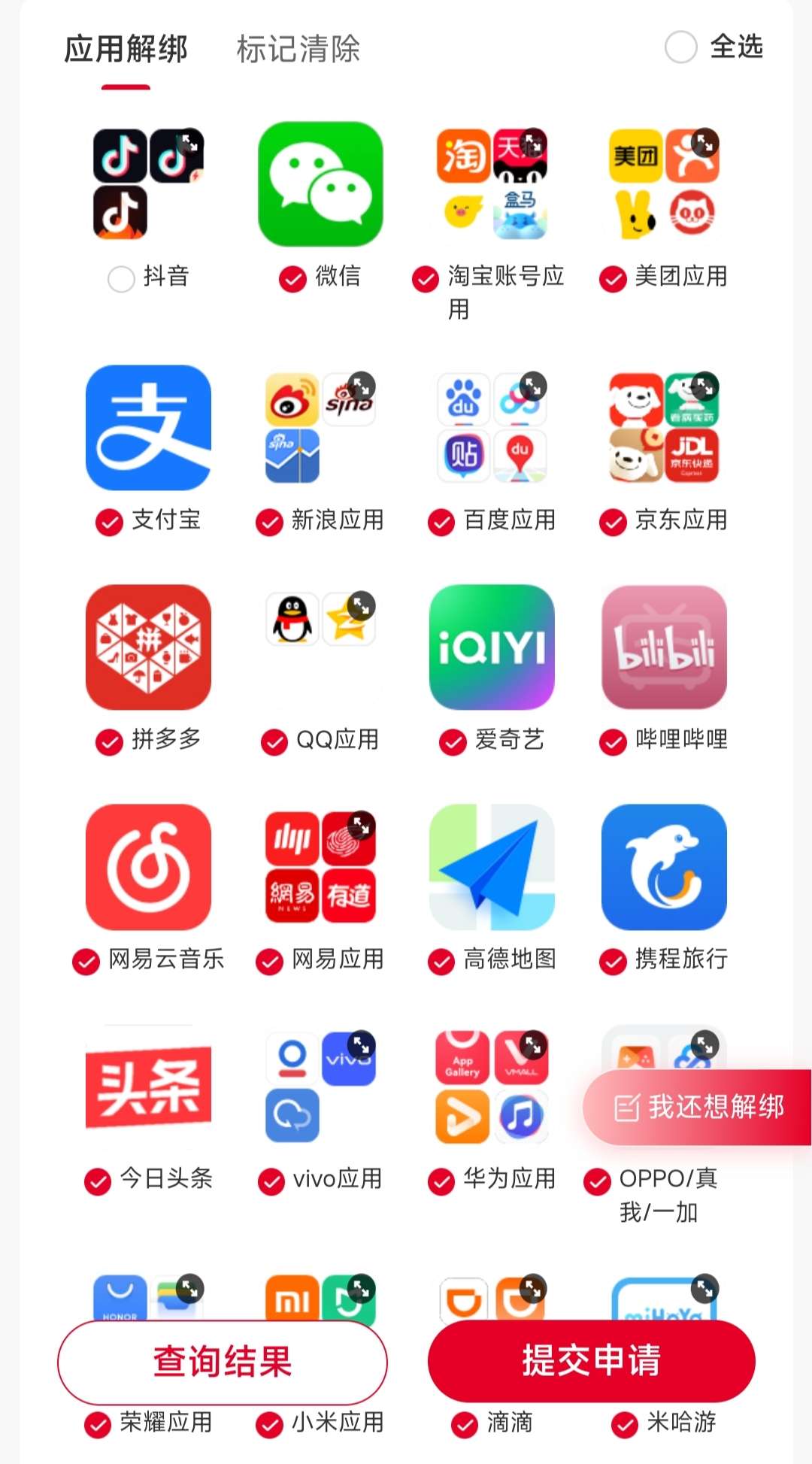The width and height of the screenshot is (812, 1464).
Task: Uncheck the 美团应用 checkbox
Action: (613, 279)
